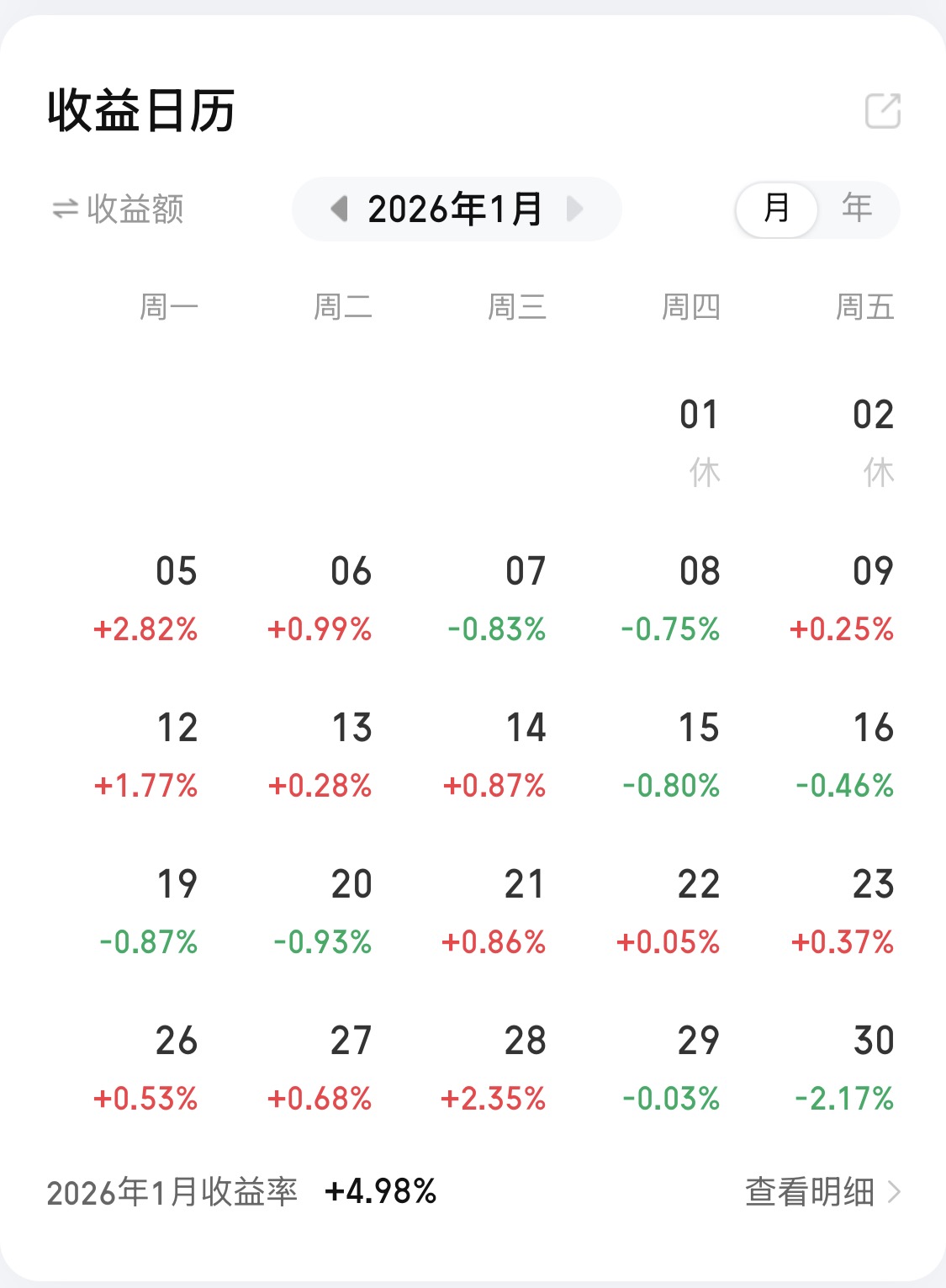Switch to the 年 view

(857, 209)
